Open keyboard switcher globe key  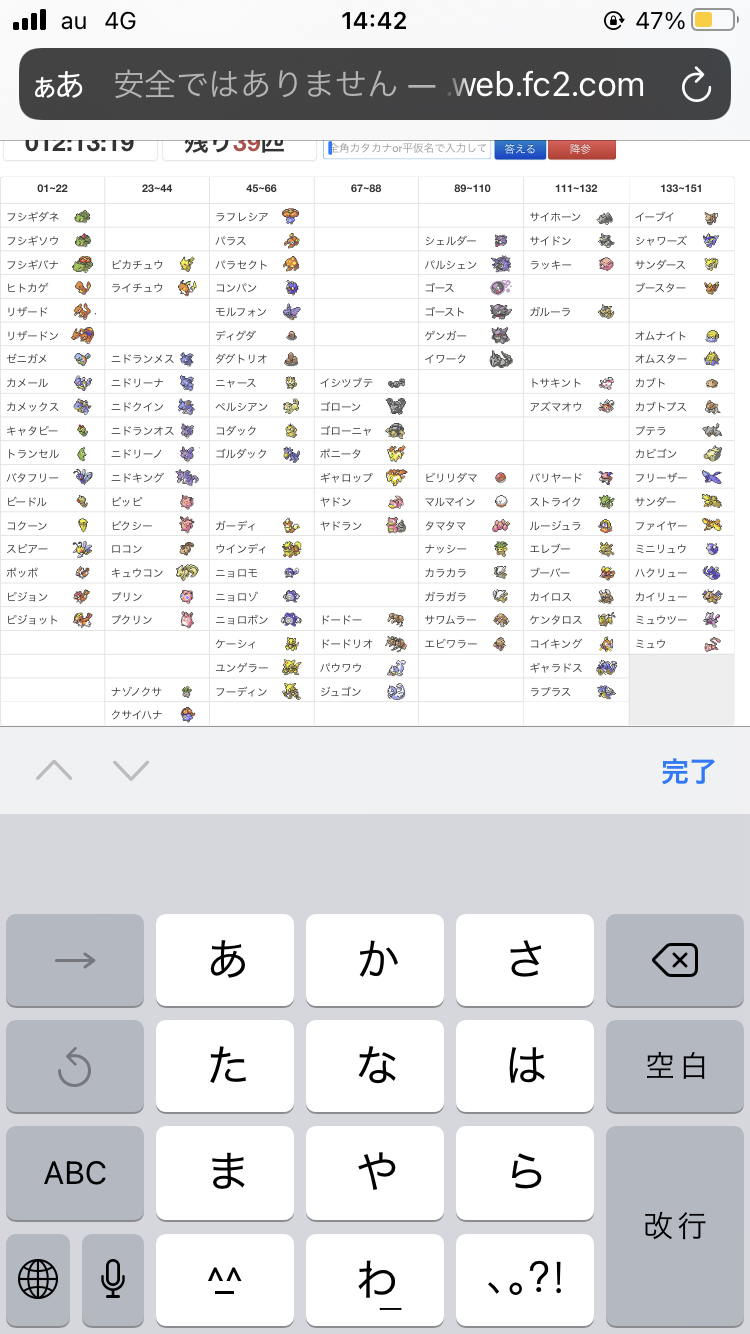(38, 1278)
